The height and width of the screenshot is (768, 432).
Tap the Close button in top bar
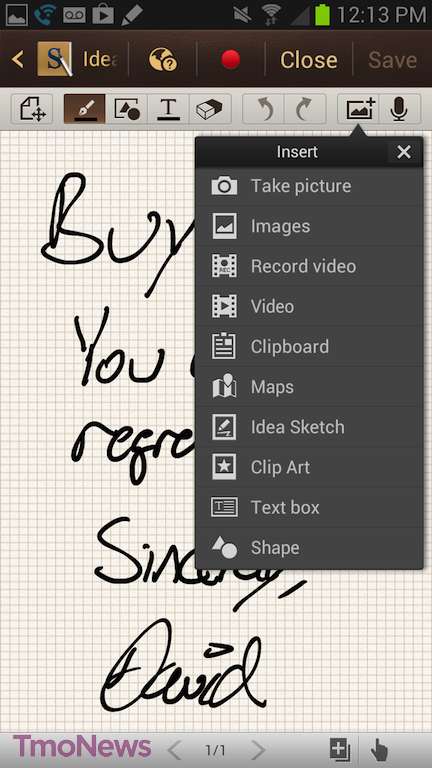[x=309, y=60]
